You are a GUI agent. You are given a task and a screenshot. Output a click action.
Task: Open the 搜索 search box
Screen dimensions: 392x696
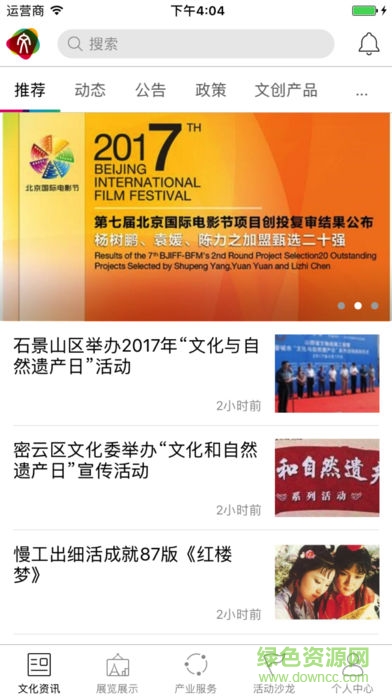tap(196, 44)
